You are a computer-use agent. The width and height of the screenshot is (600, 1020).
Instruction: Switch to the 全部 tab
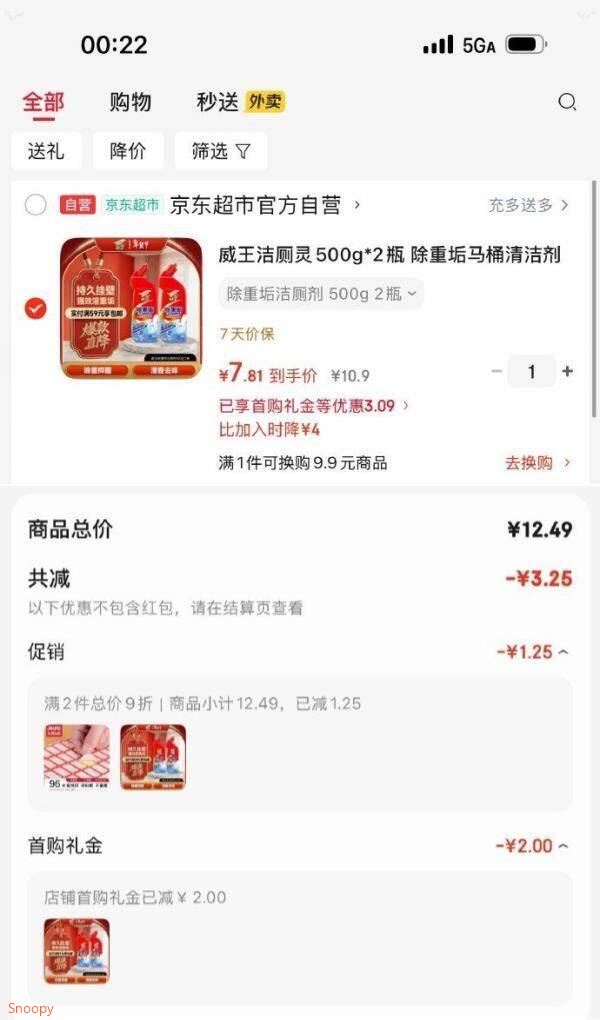[43, 102]
